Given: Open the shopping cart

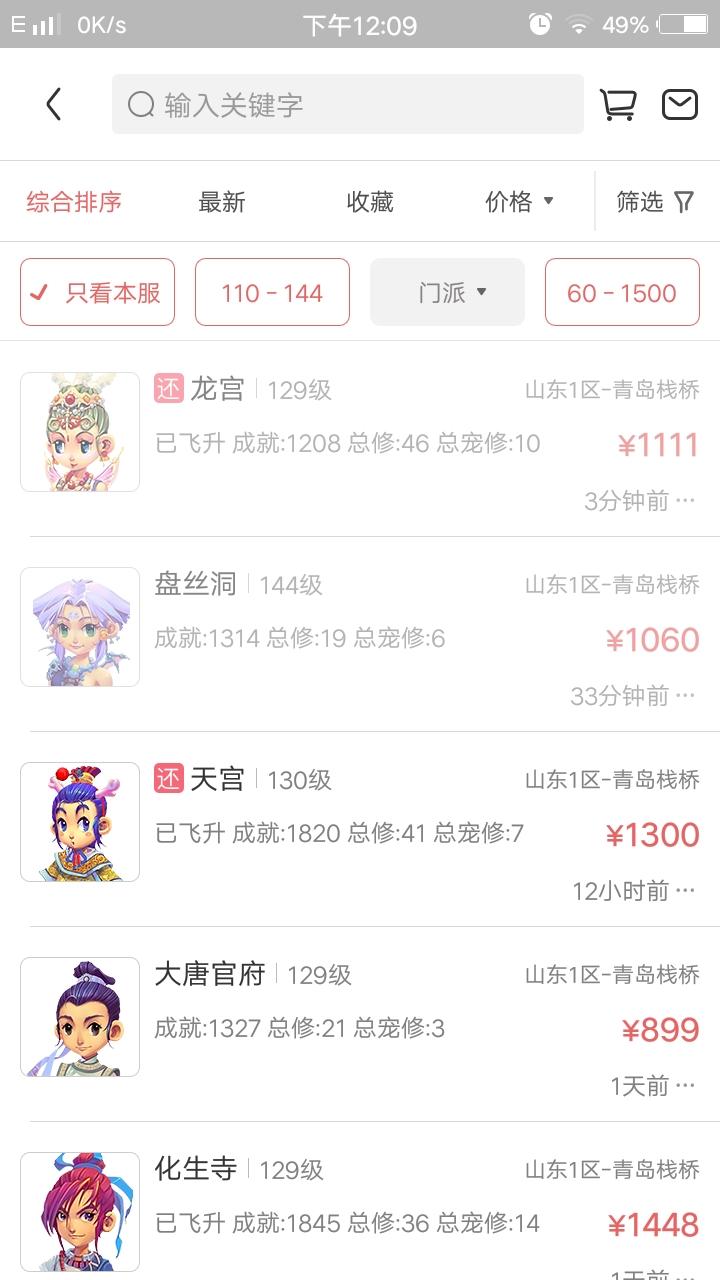Looking at the screenshot, I should pos(618,104).
